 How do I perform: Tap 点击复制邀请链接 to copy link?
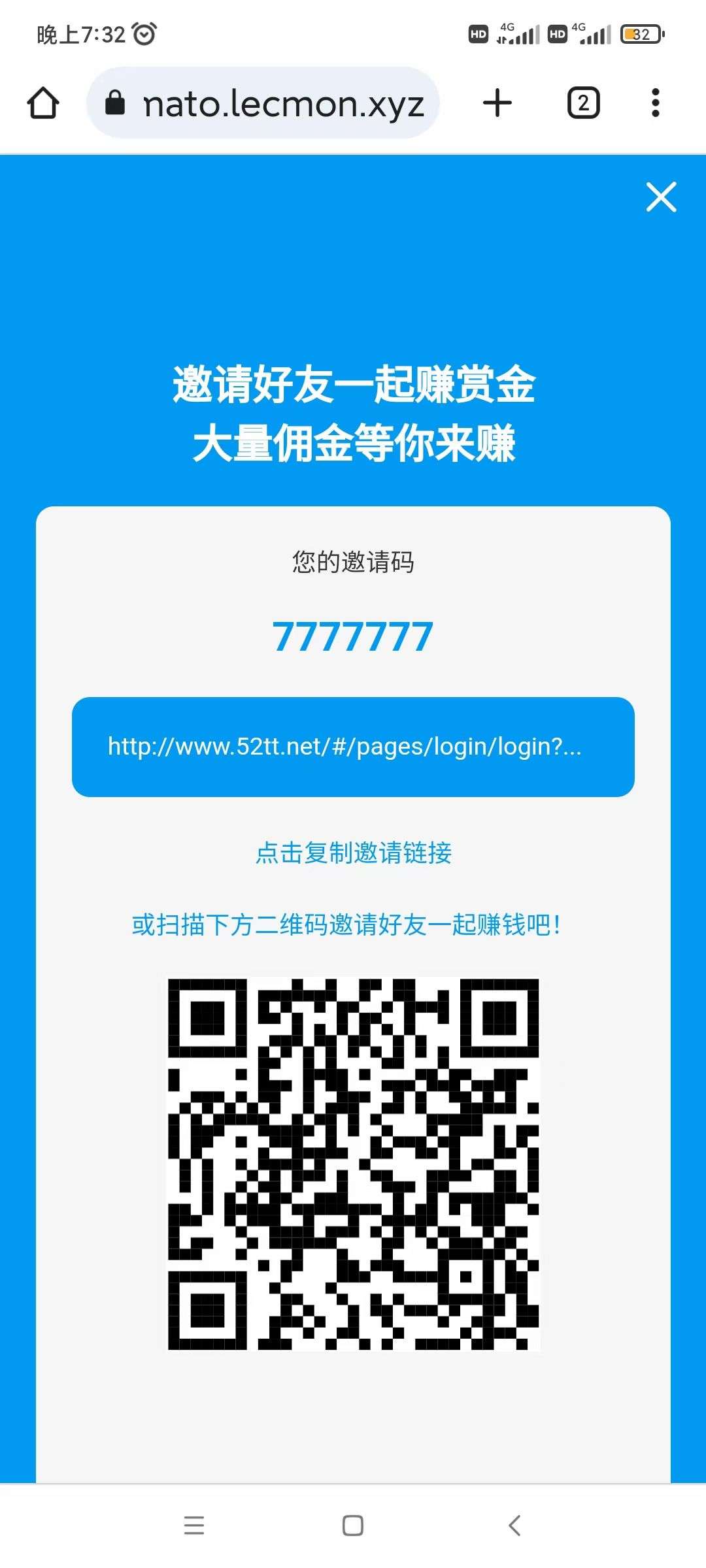(x=353, y=853)
